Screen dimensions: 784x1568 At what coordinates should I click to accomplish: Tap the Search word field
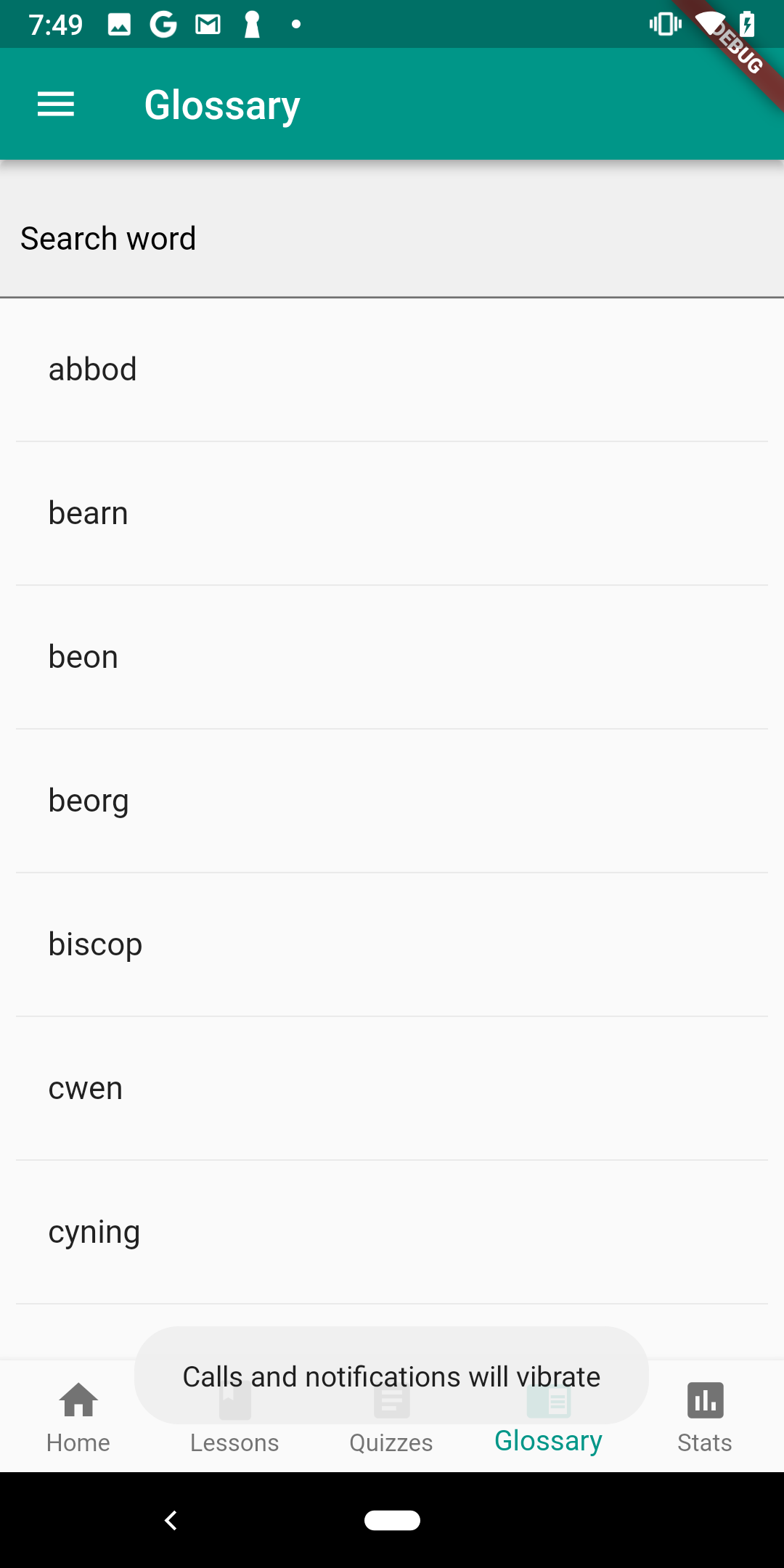[x=392, y=239]
